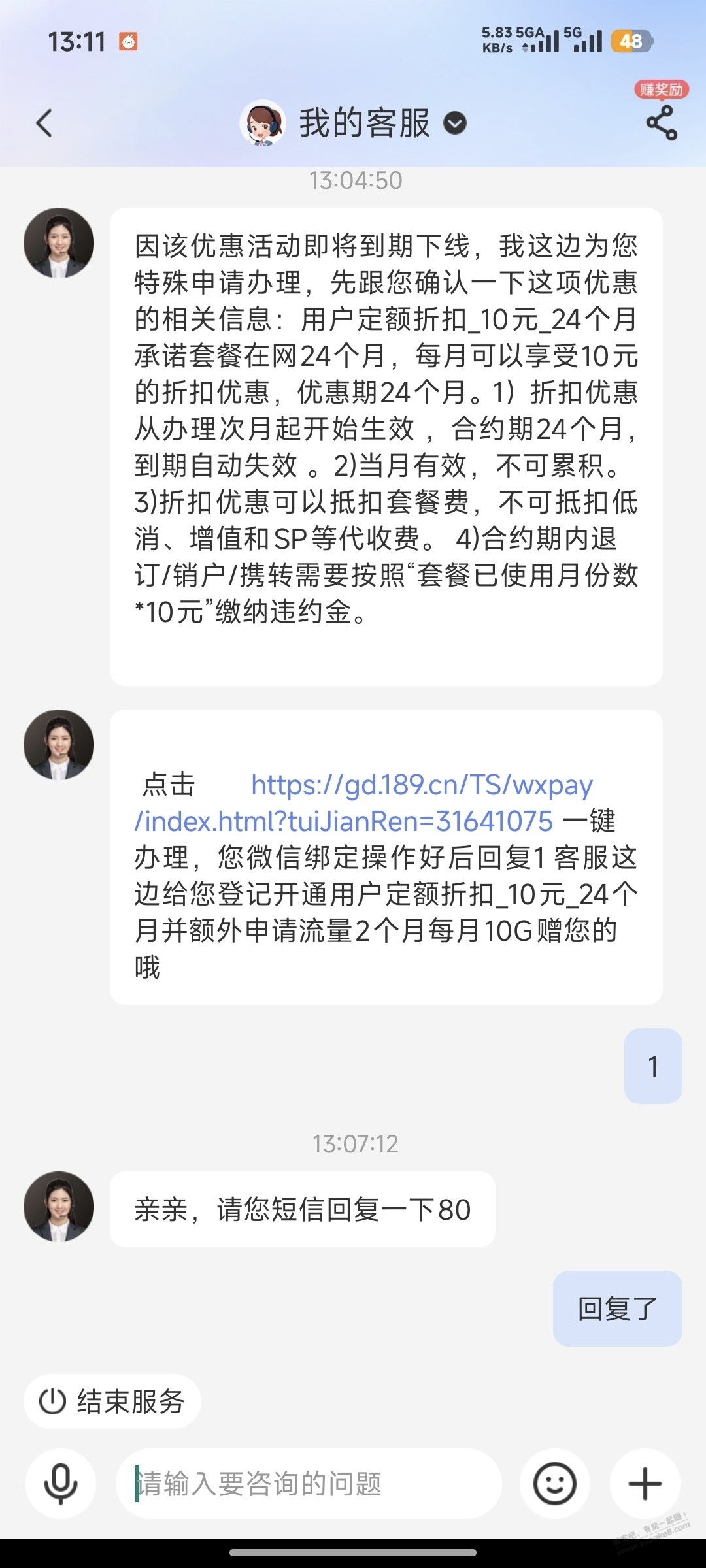The height and width of the screenshot is (1568, 706).
Task: Open the 我的客服 avatar at the top
Action: (261, 124)
